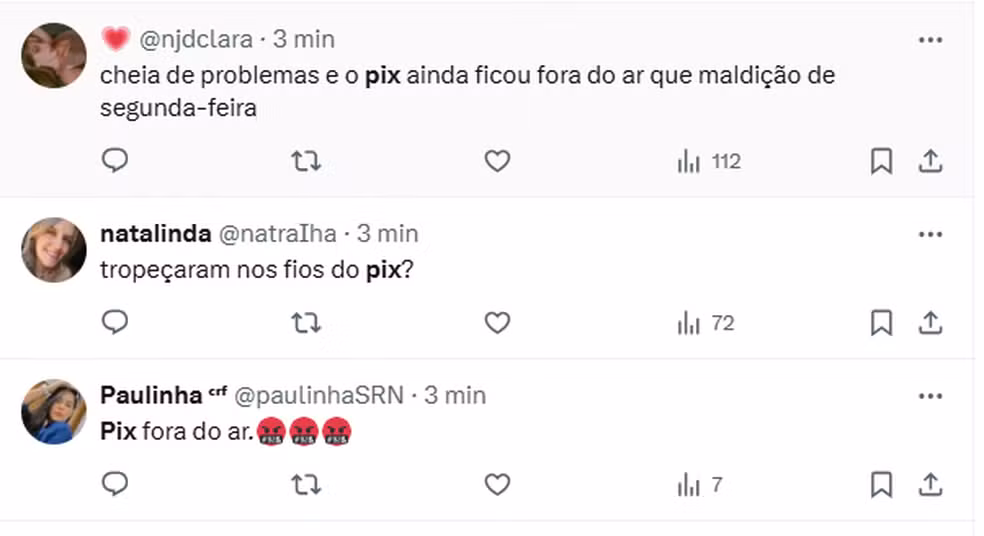Like @njdclara's tweet
This screenshot has width=984, height=536.
tap(497, 161)
